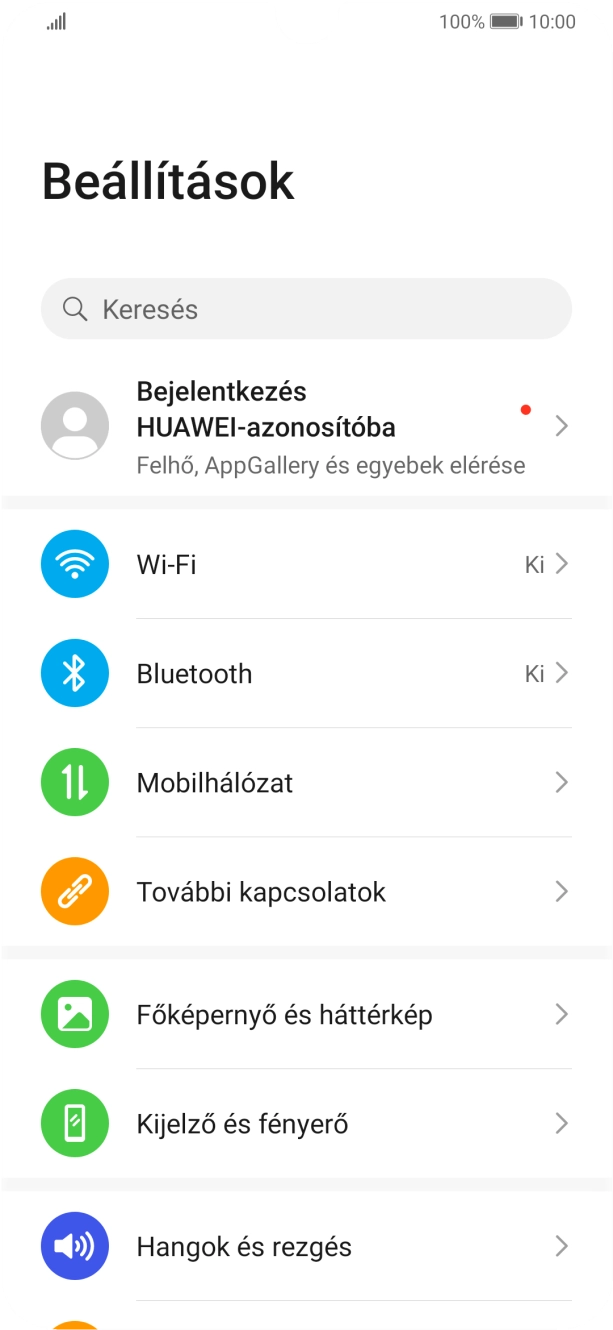Tap the Keresés search field
613x1330 pixels.
pyautogui.click(x=306, y=309)
